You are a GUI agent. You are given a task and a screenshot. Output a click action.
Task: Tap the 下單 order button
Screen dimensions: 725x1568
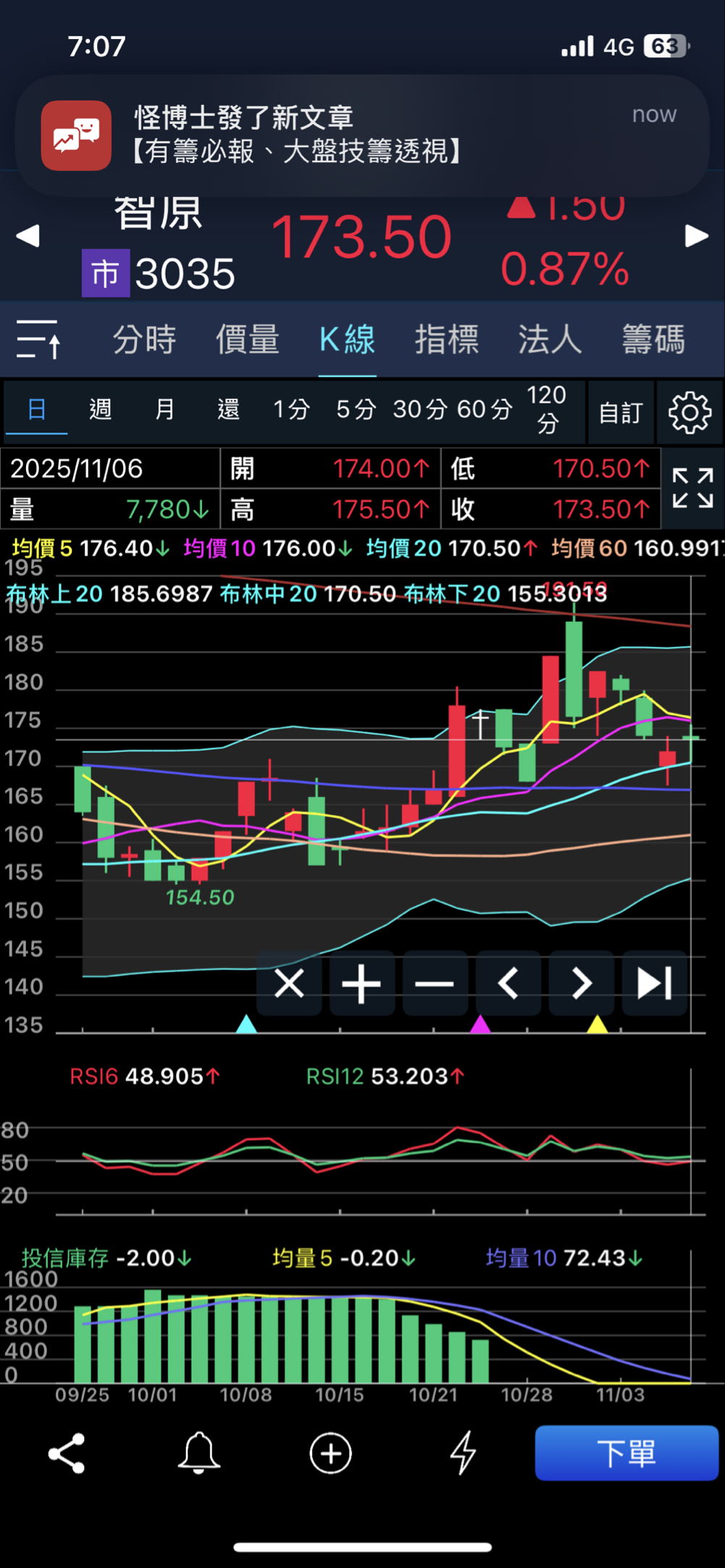pos(626,1453)
